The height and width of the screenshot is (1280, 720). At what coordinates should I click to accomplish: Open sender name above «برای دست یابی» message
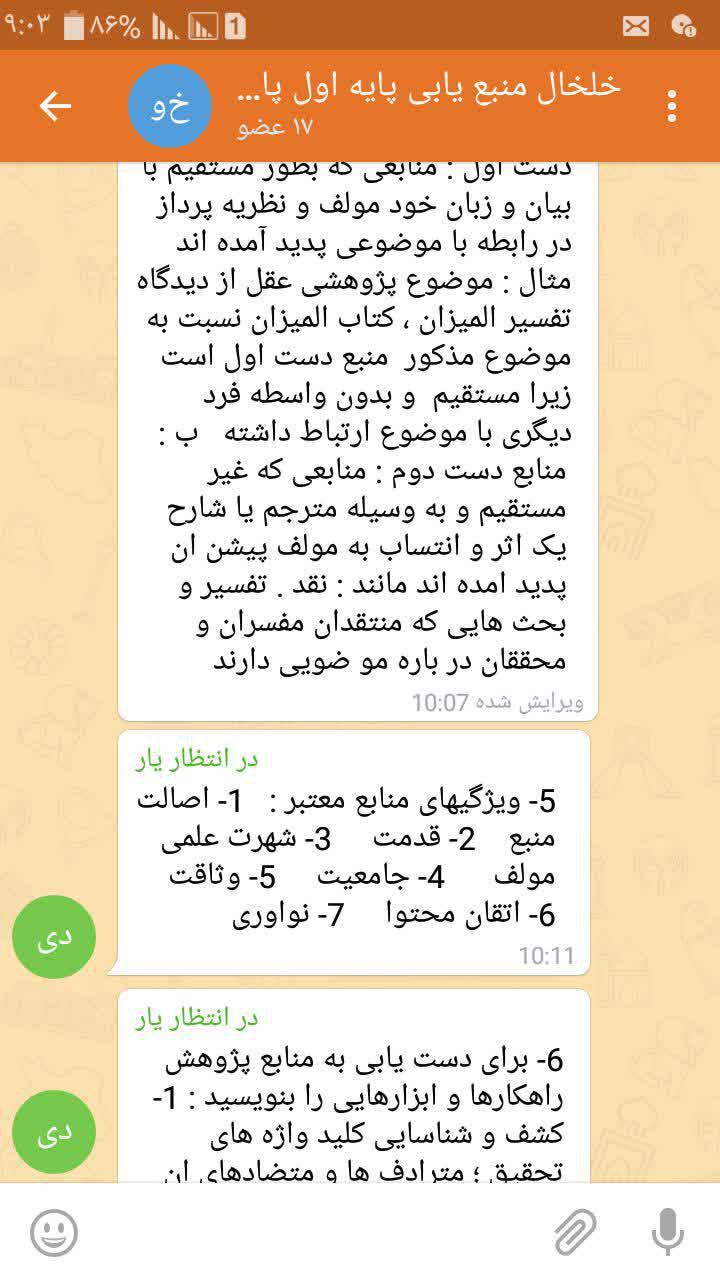coord(197,1019)
